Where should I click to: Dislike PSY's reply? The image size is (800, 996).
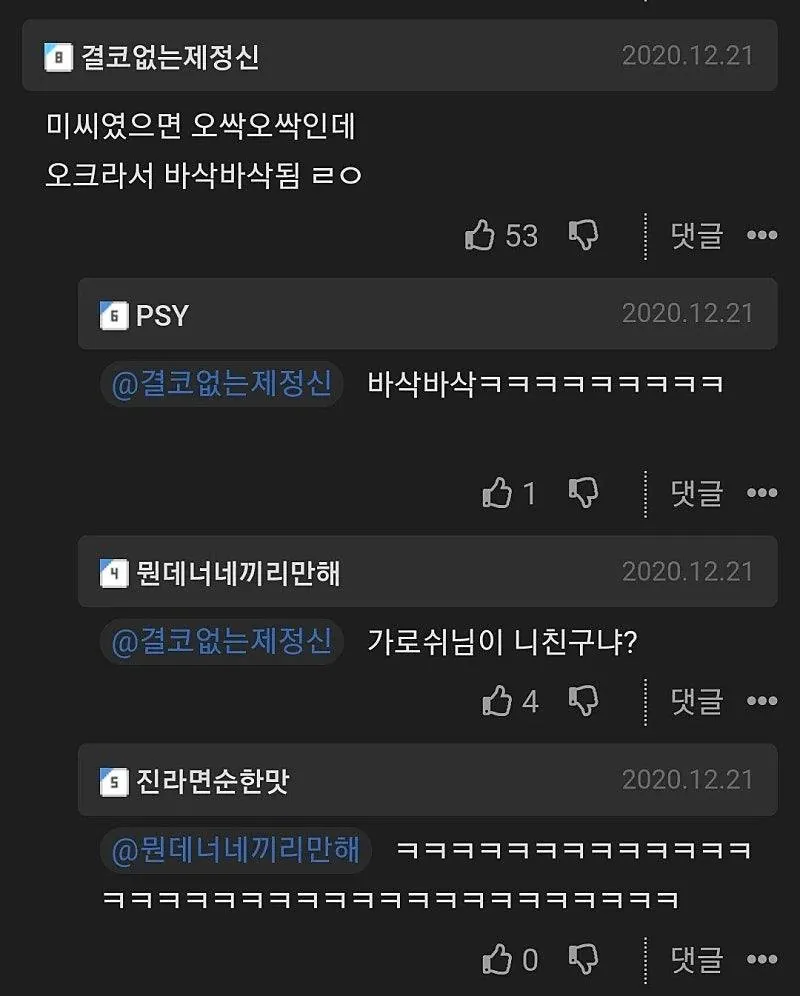pos(583,493)
